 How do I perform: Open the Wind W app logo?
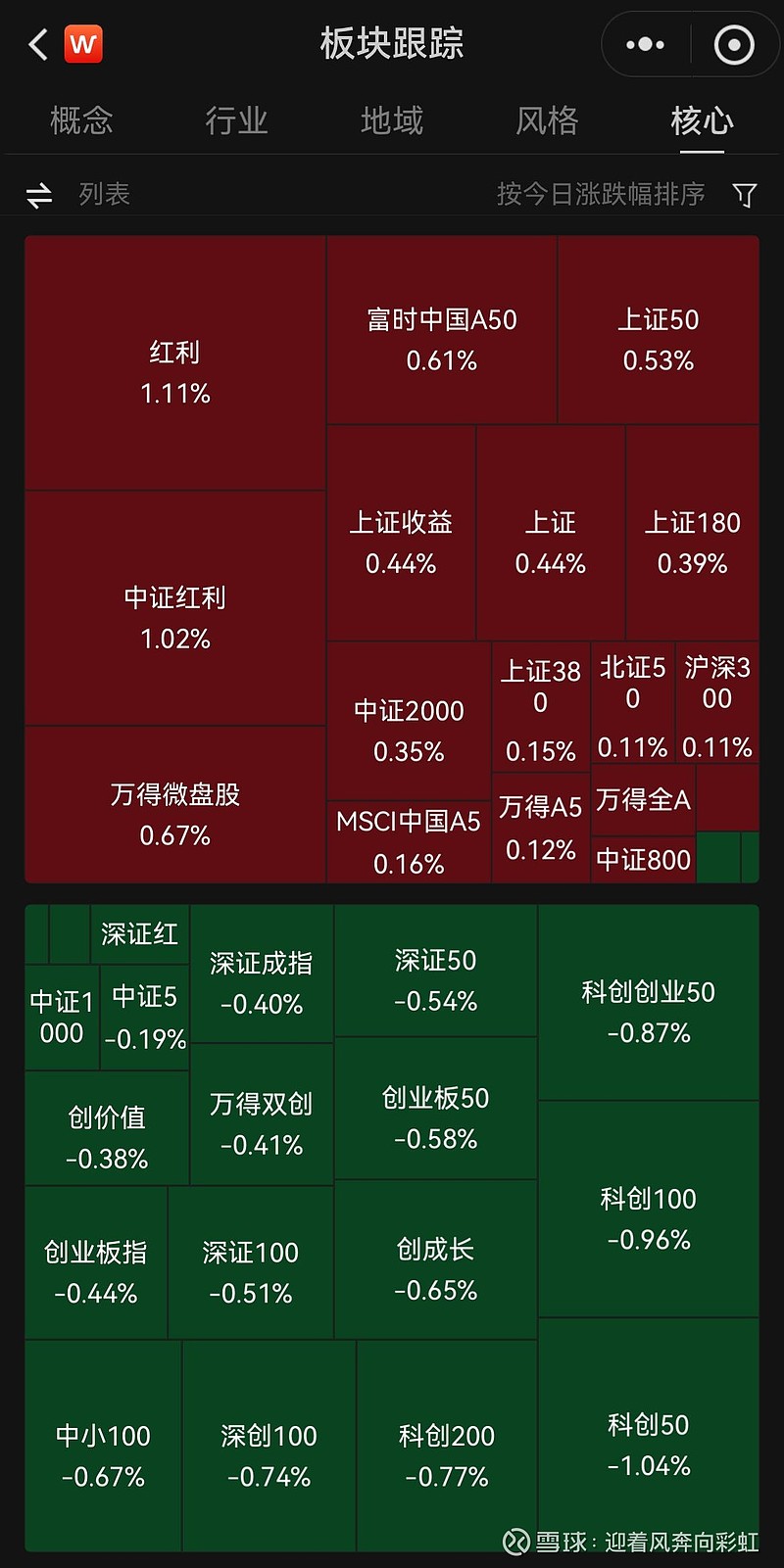click(82, 44)
